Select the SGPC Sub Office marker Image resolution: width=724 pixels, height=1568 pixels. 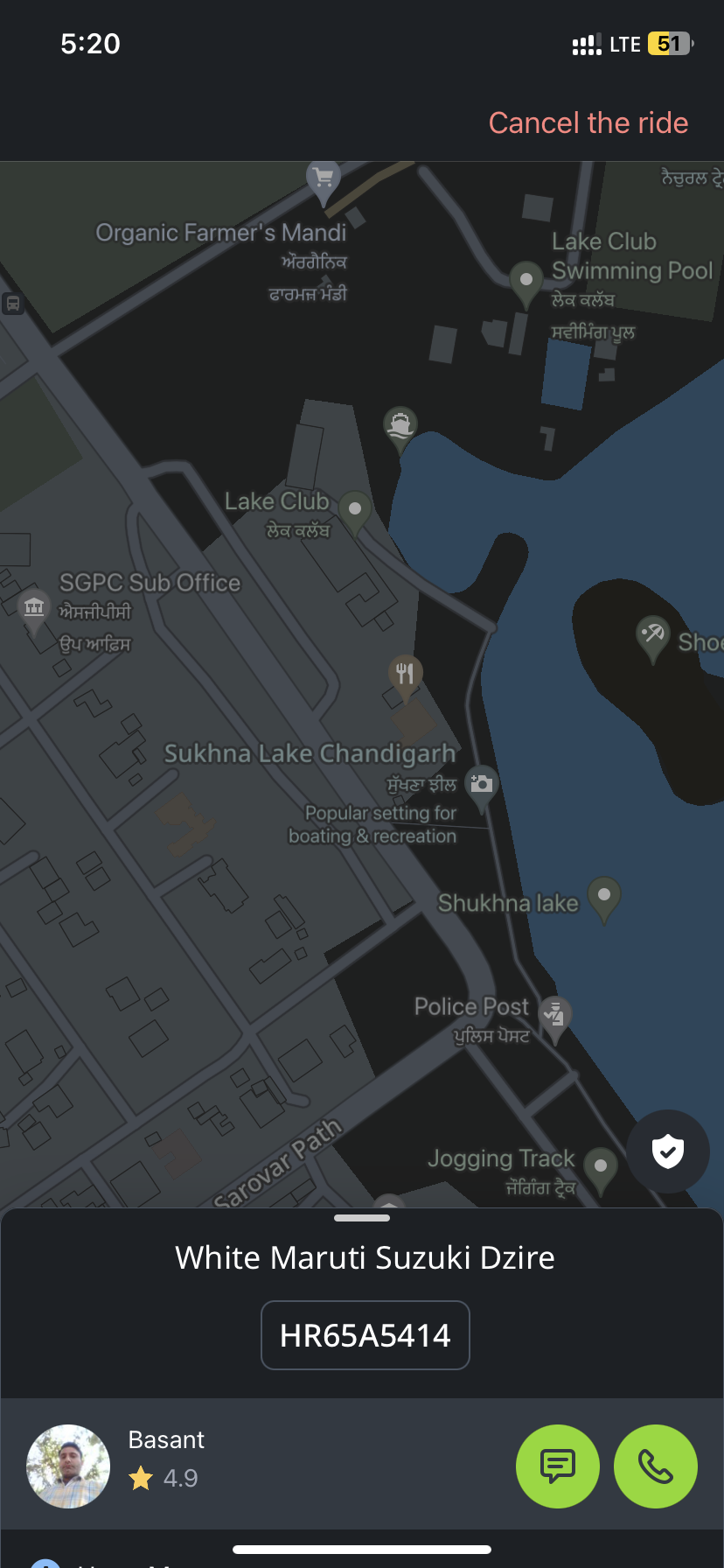coord(34,606)
